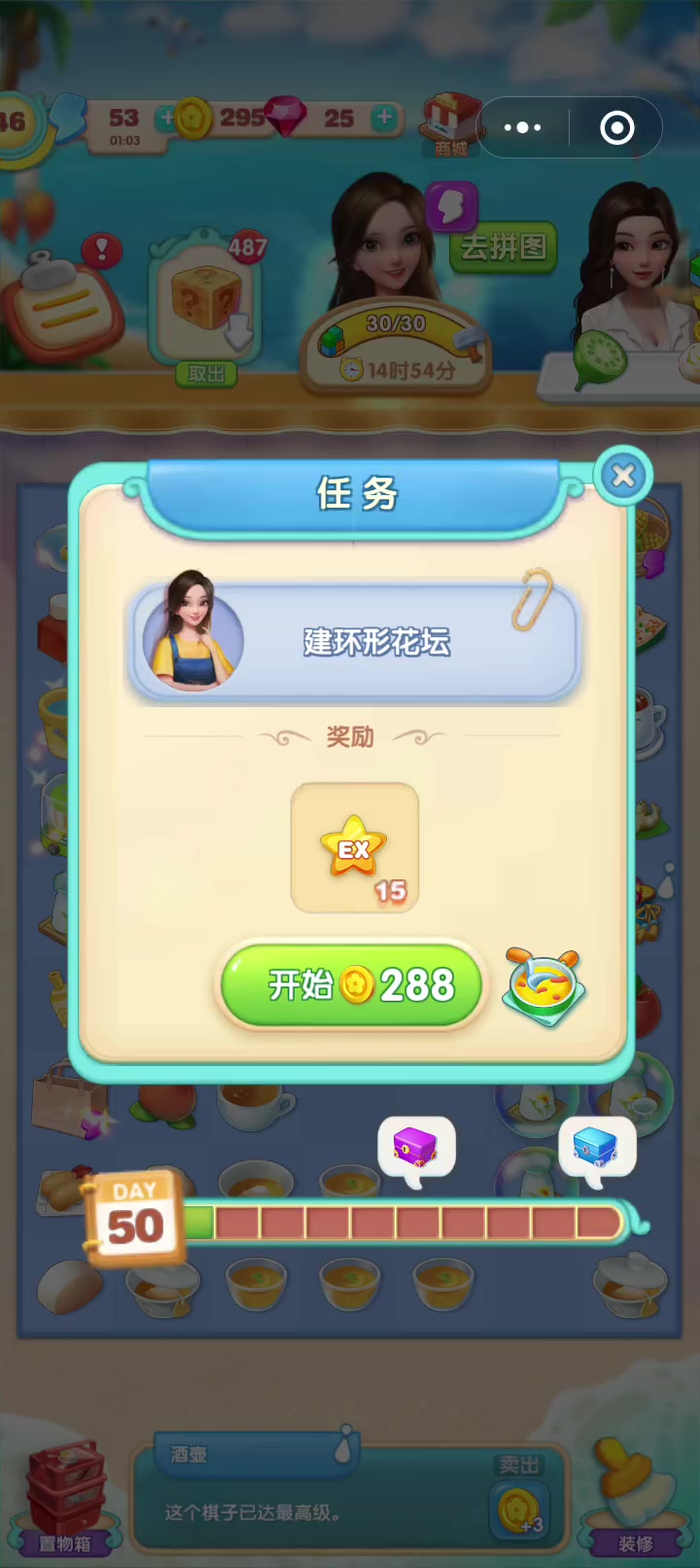Open the 商城 shop
700x1568 pixels.
(x=450, y=125)
